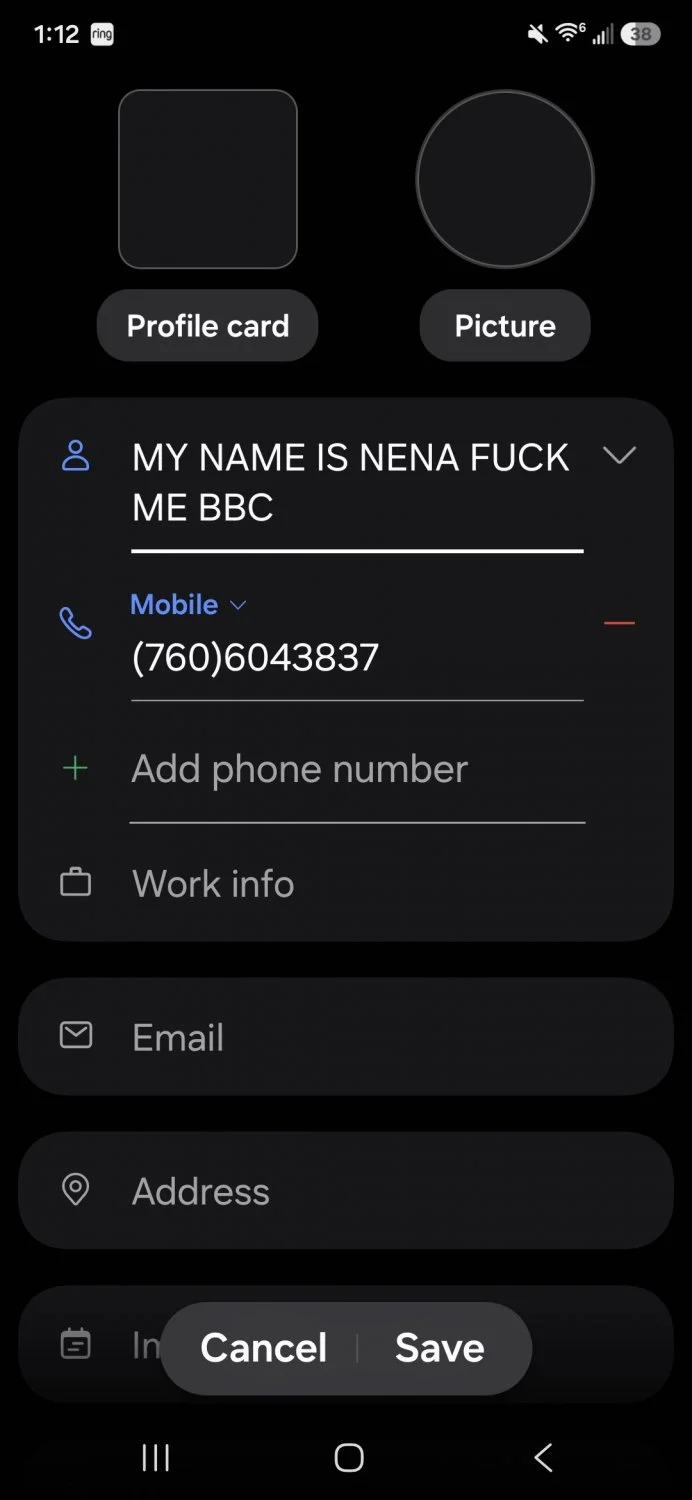
Task: Open the Profile card button
Action: coord(207,326)
